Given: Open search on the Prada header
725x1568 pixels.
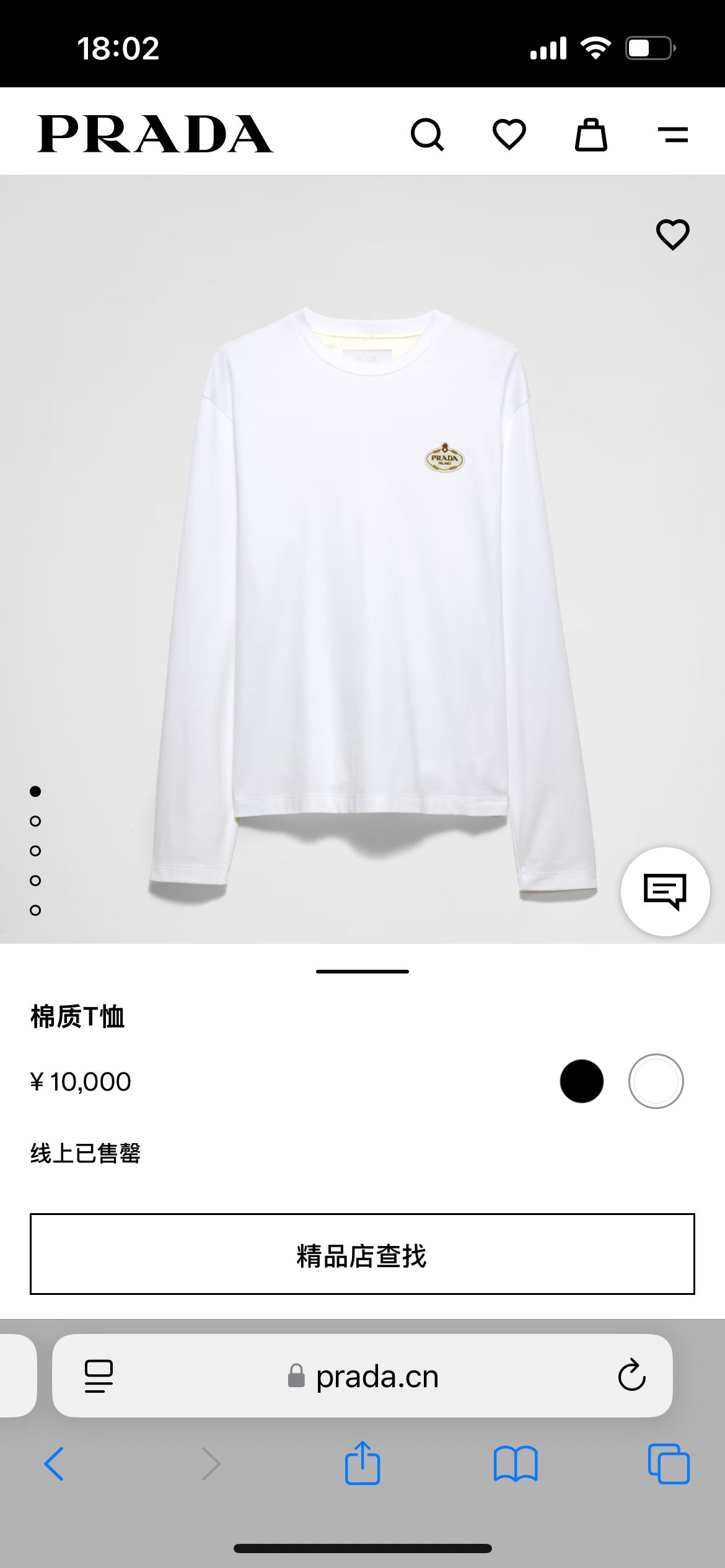Looking at the screenshot, I should tap(428, 134).
